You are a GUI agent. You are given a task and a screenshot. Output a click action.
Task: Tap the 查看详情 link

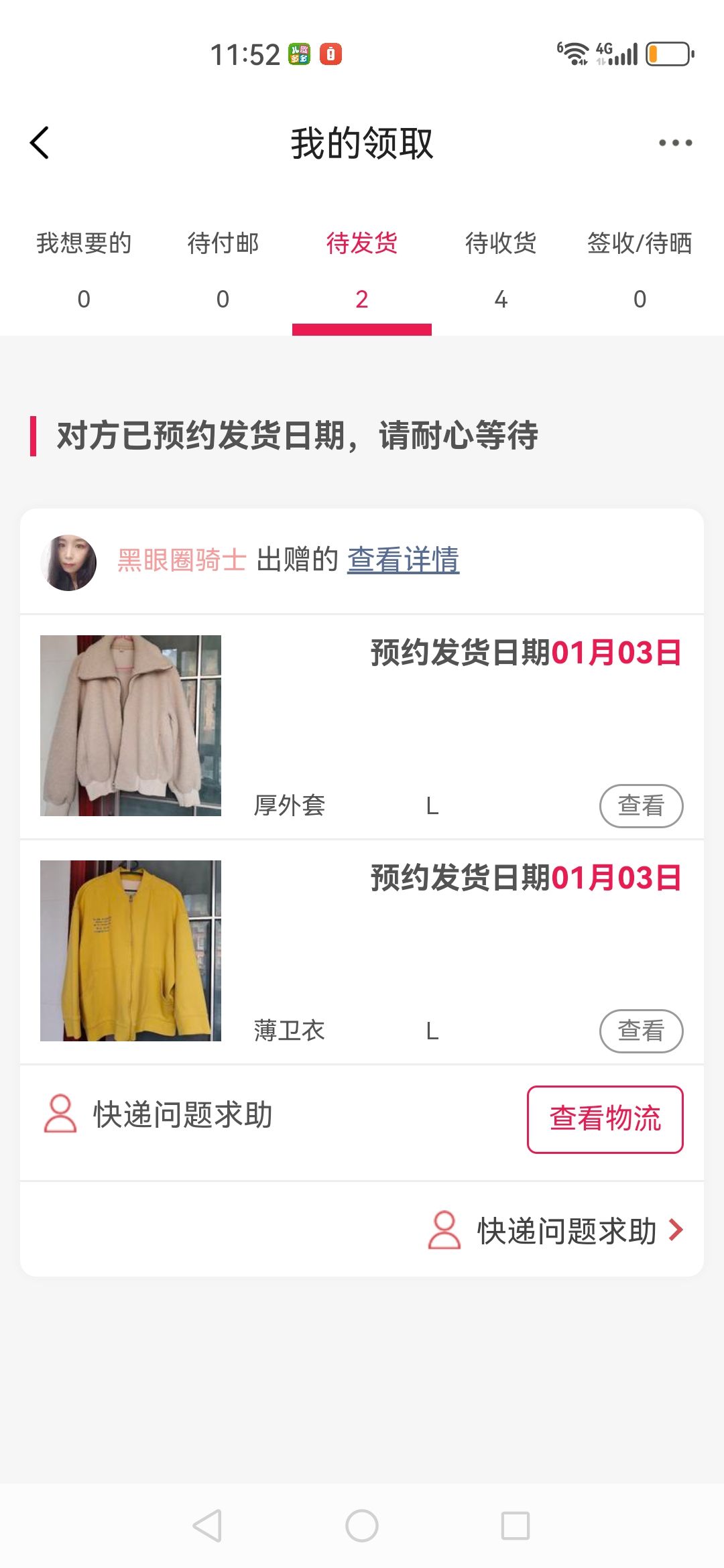point(403,560)
